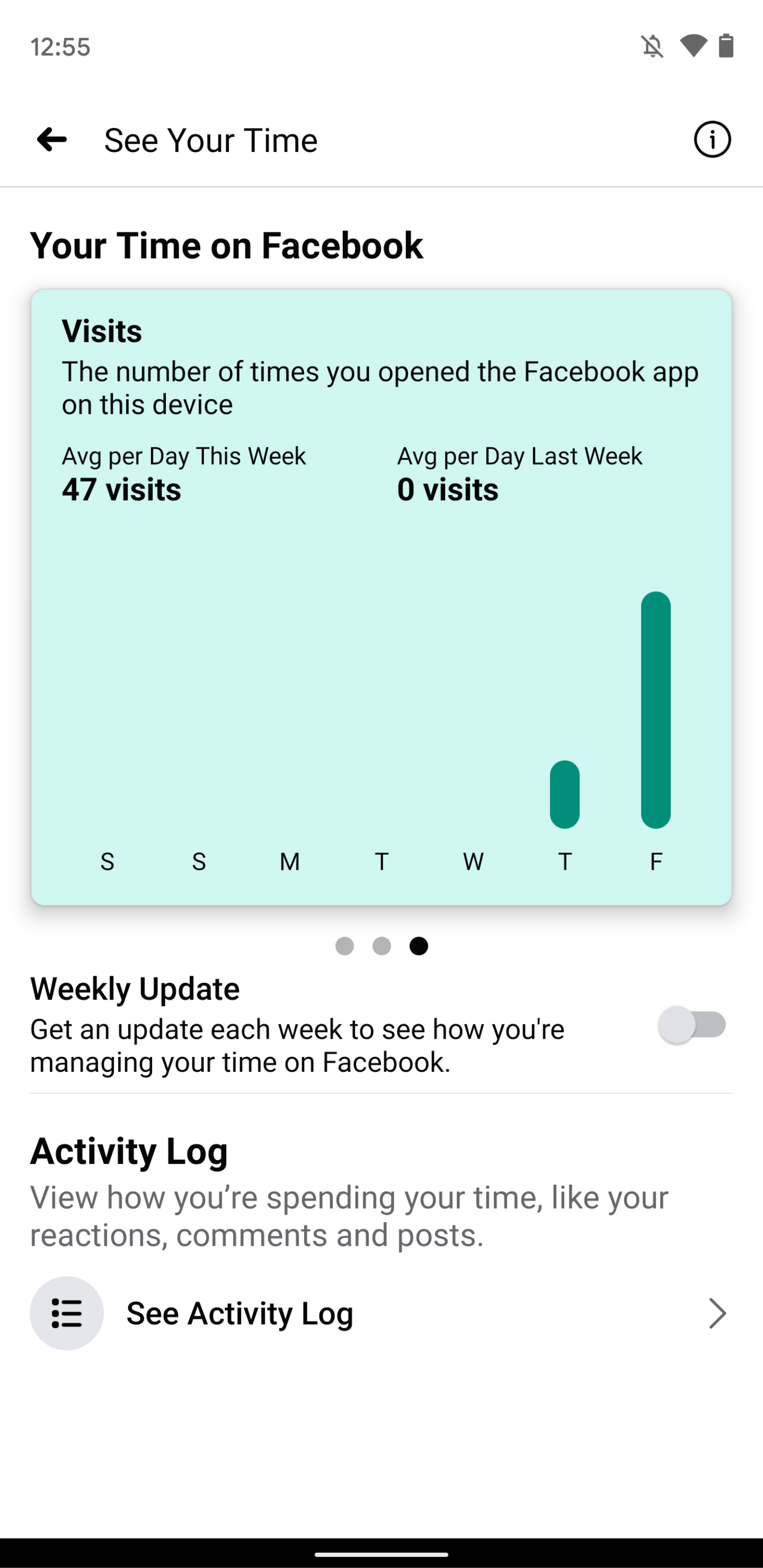Go back from See Your Time
This screenshot has width=763, height=1568.
click(52, 140)
